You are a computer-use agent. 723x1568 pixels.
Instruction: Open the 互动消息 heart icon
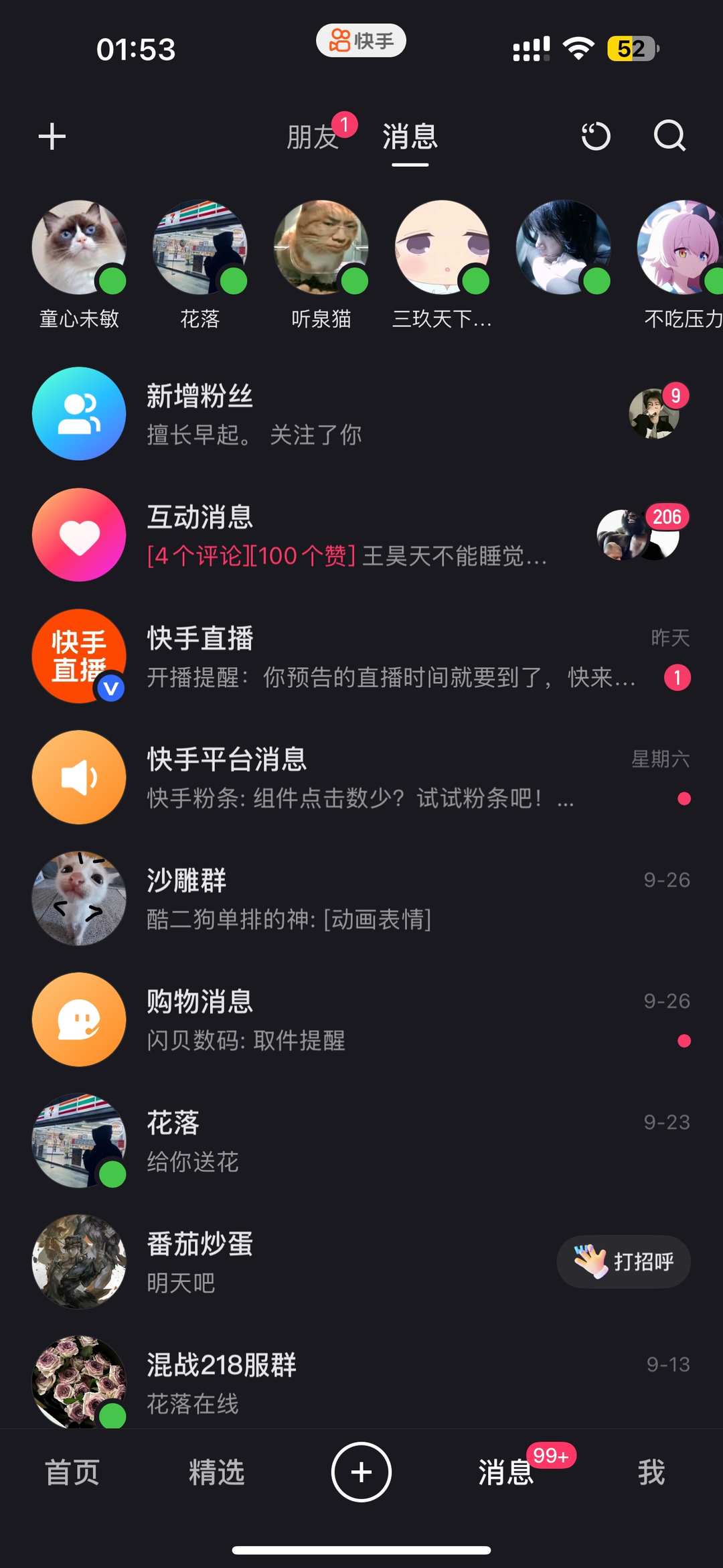point(78,534)
